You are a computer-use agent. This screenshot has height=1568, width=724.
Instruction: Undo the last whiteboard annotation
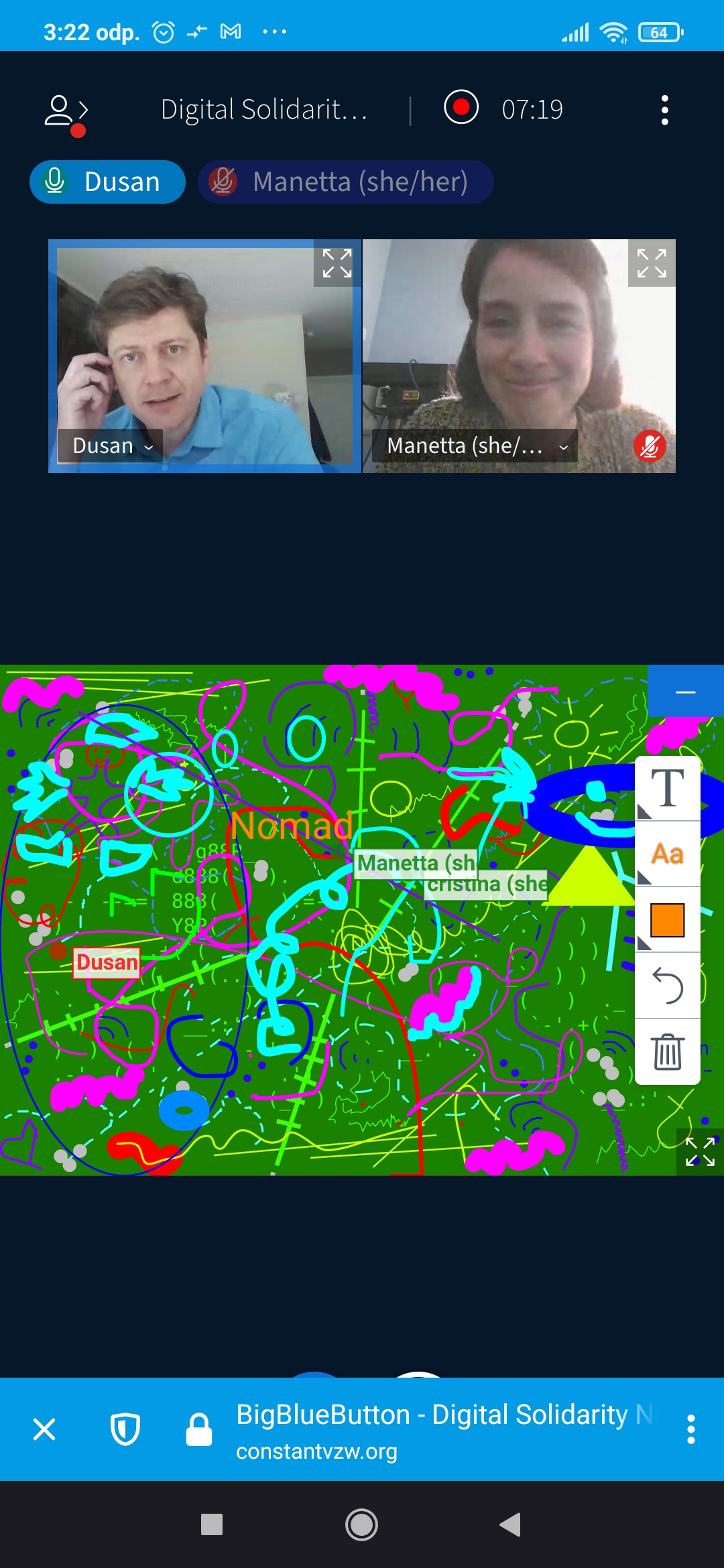pyautogui.click(x=667, y=985)
